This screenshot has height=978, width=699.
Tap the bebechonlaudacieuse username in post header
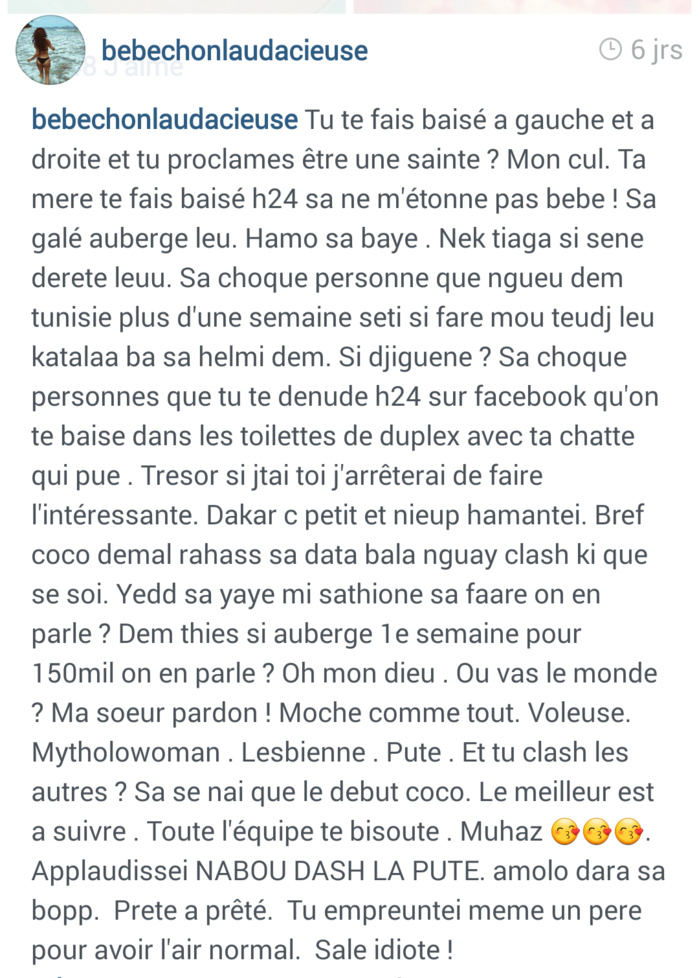(235, 51)
